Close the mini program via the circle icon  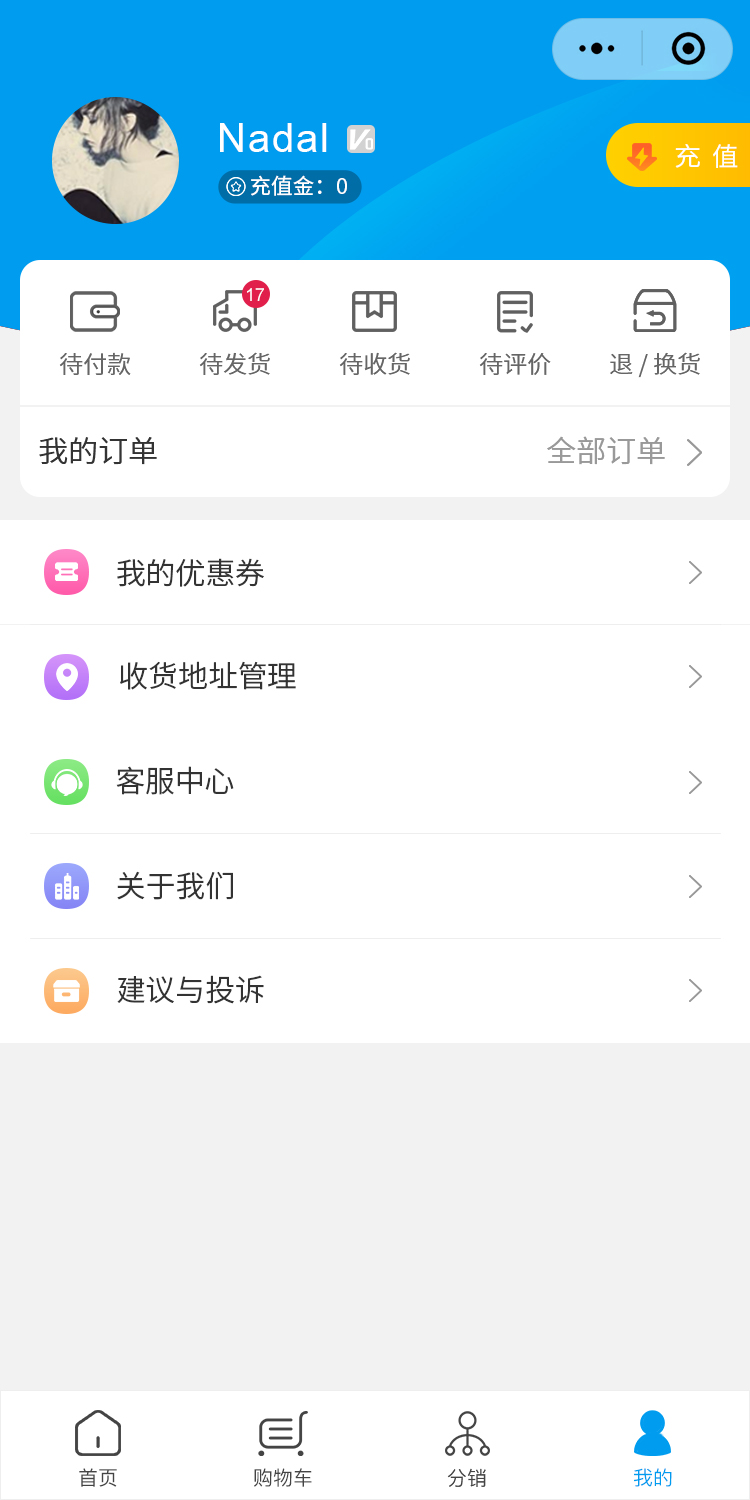688,48
